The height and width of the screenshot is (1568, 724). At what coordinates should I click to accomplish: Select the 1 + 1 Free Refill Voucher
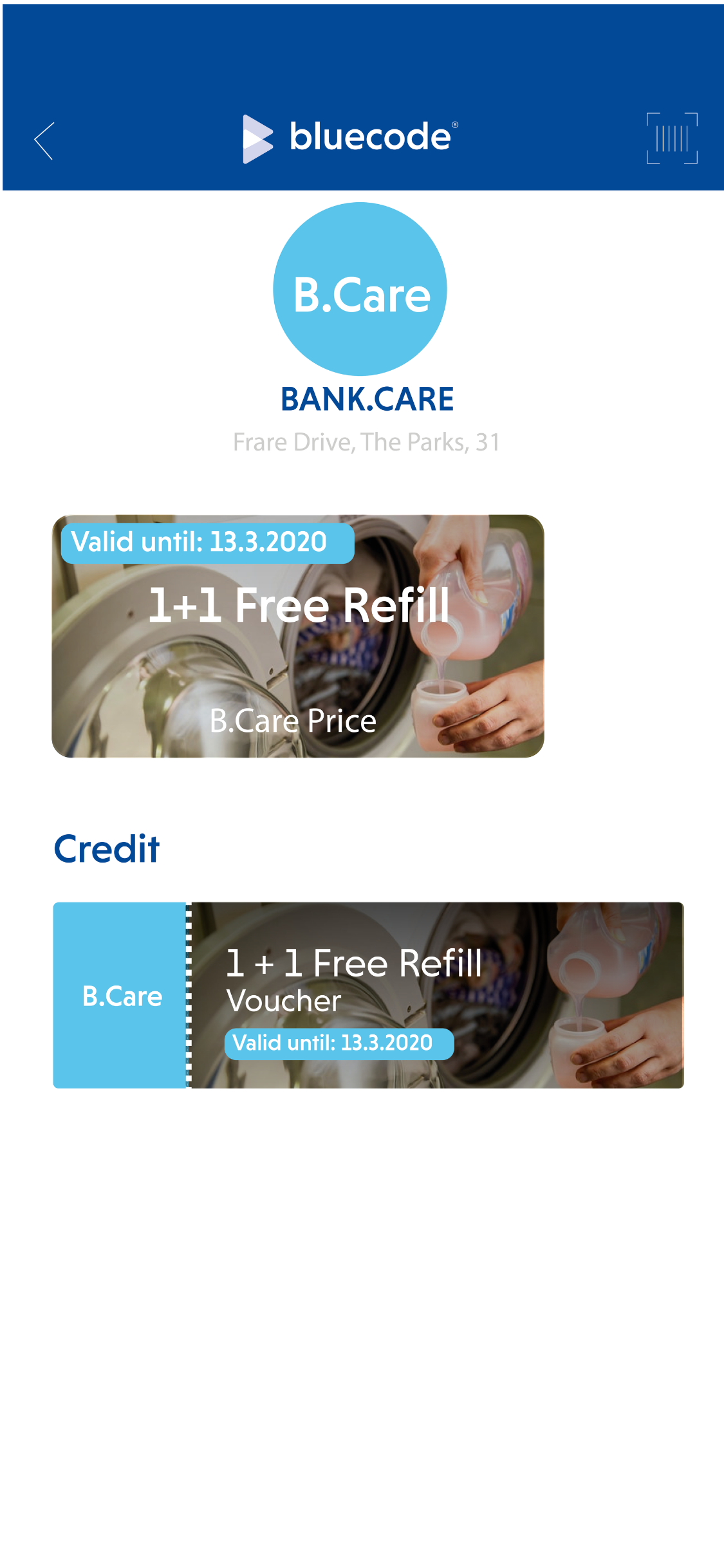pyautogui.click(x=368, y=995)
